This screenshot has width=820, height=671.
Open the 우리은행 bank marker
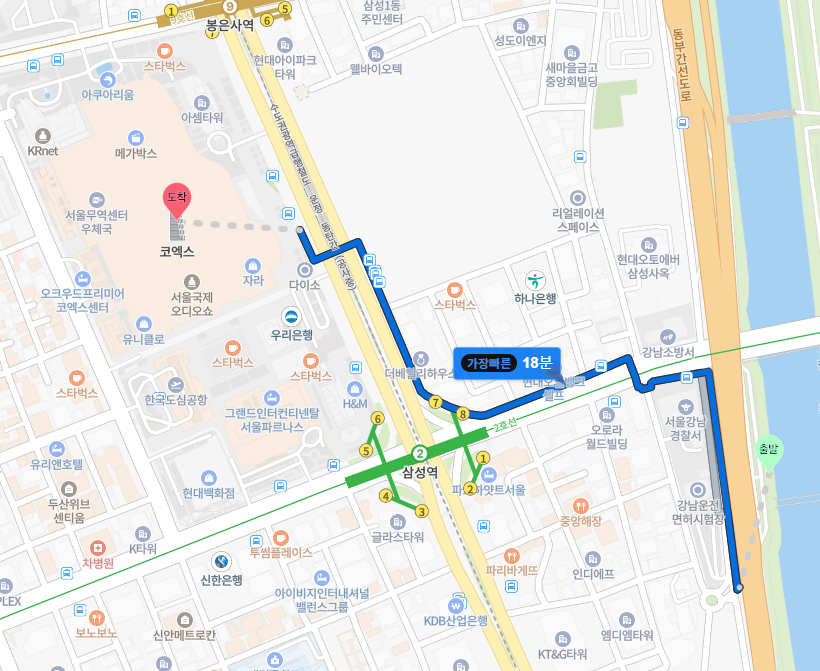click(x=289, y=316)
